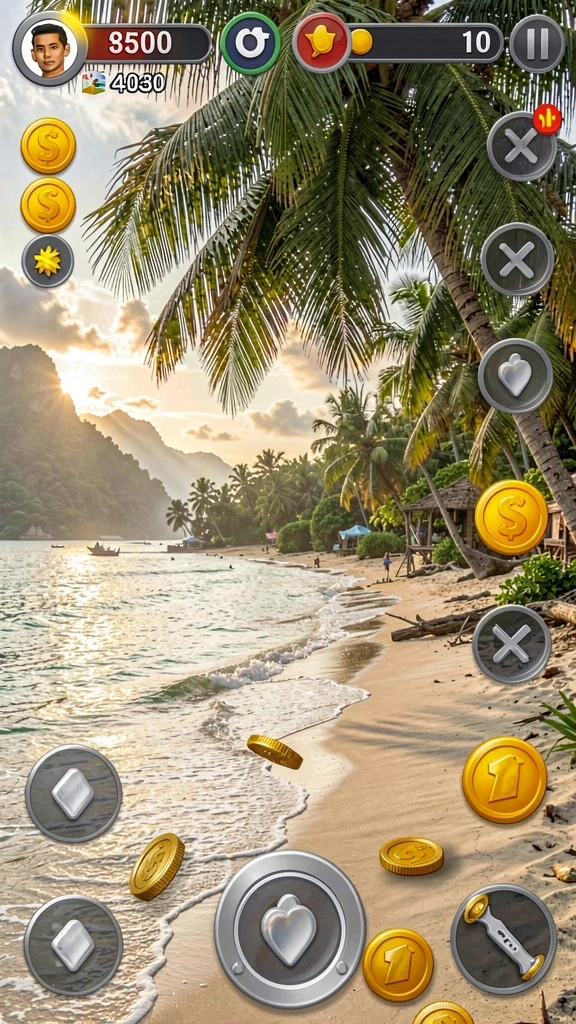
Task: Tap the large silver heart button
Action: pos(289,929)
